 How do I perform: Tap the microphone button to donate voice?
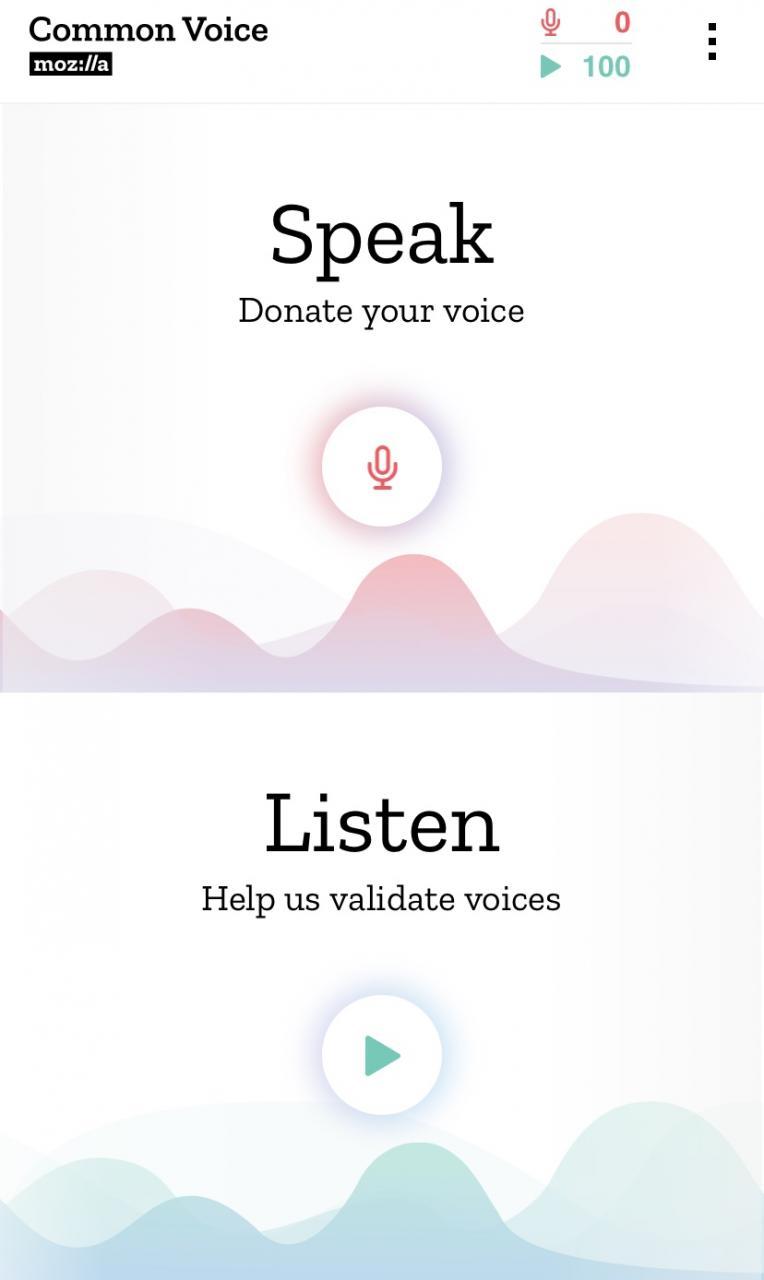coord(382,467)
